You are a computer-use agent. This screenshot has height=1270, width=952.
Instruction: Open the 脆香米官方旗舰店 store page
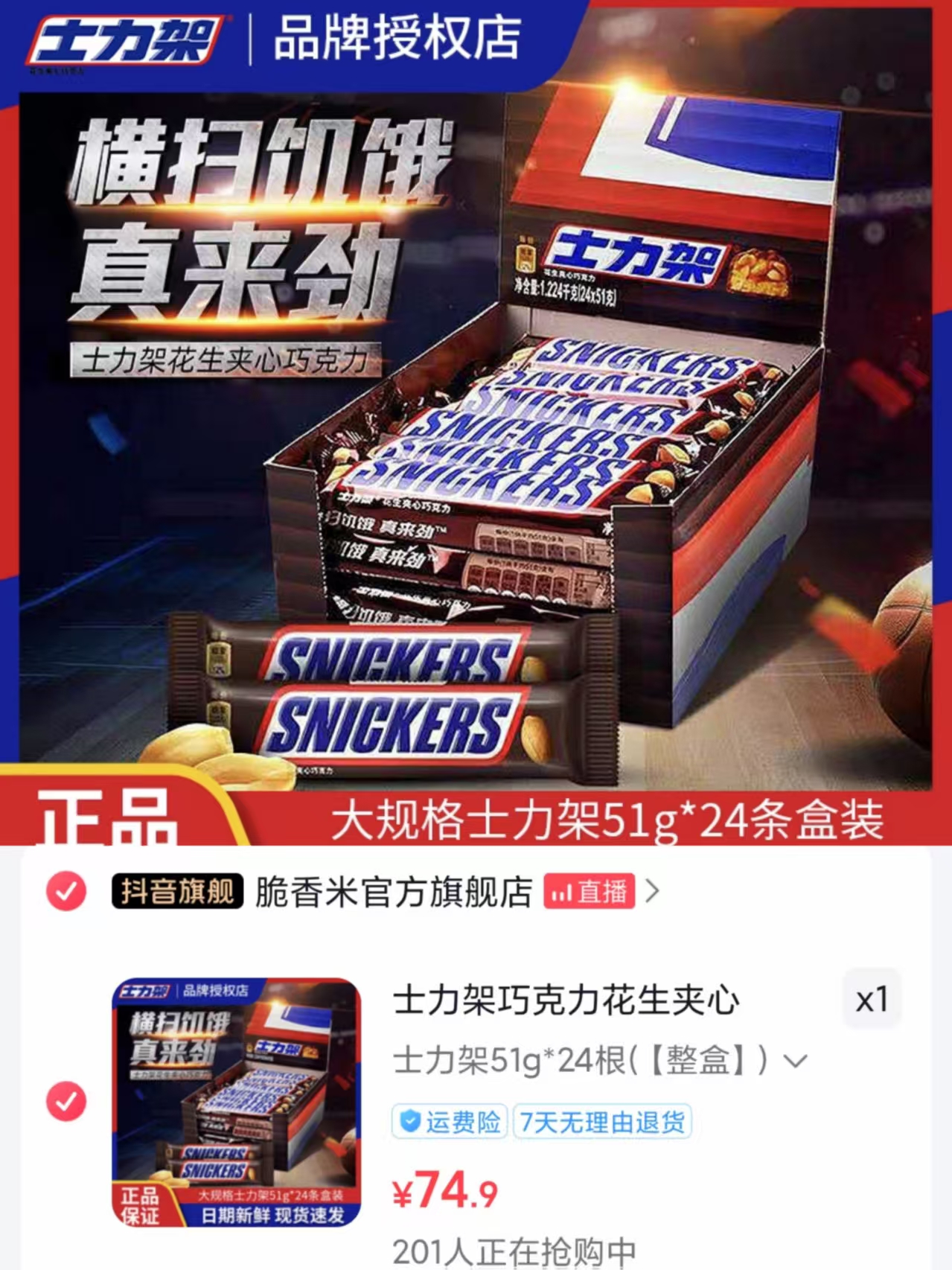393,892
